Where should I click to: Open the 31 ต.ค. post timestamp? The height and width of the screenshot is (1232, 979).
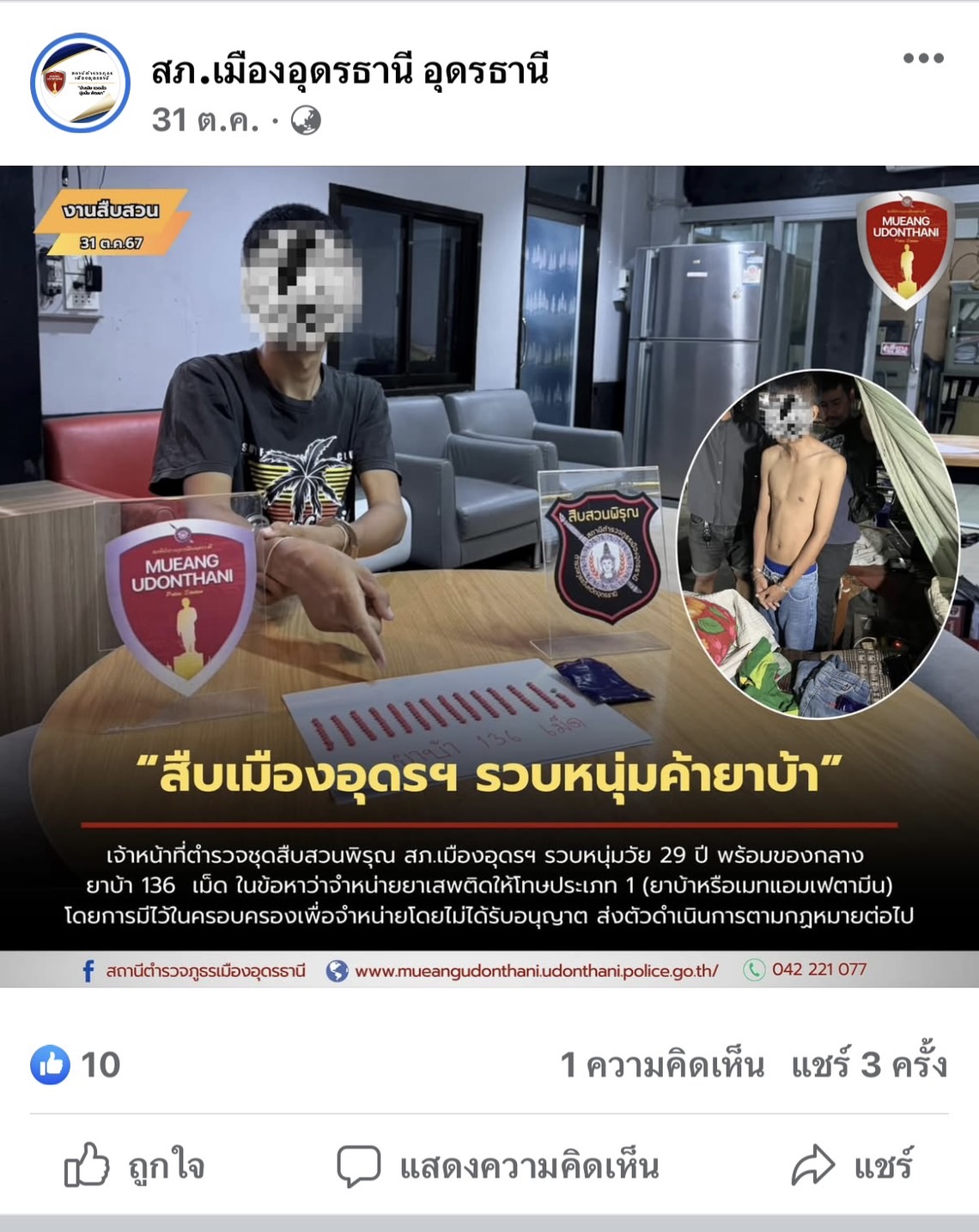(x=205, y=120)
